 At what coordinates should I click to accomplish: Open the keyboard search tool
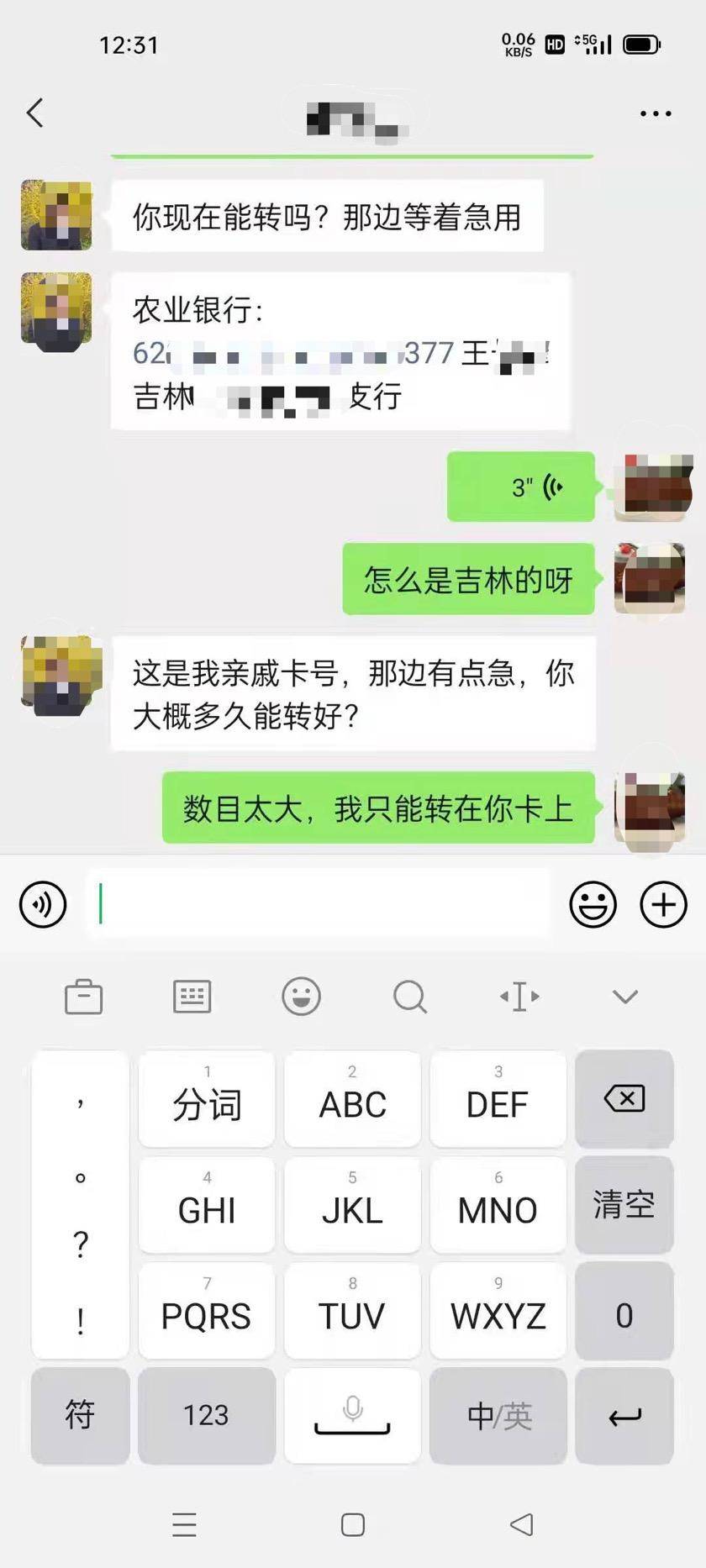click(x=410, y=997)
